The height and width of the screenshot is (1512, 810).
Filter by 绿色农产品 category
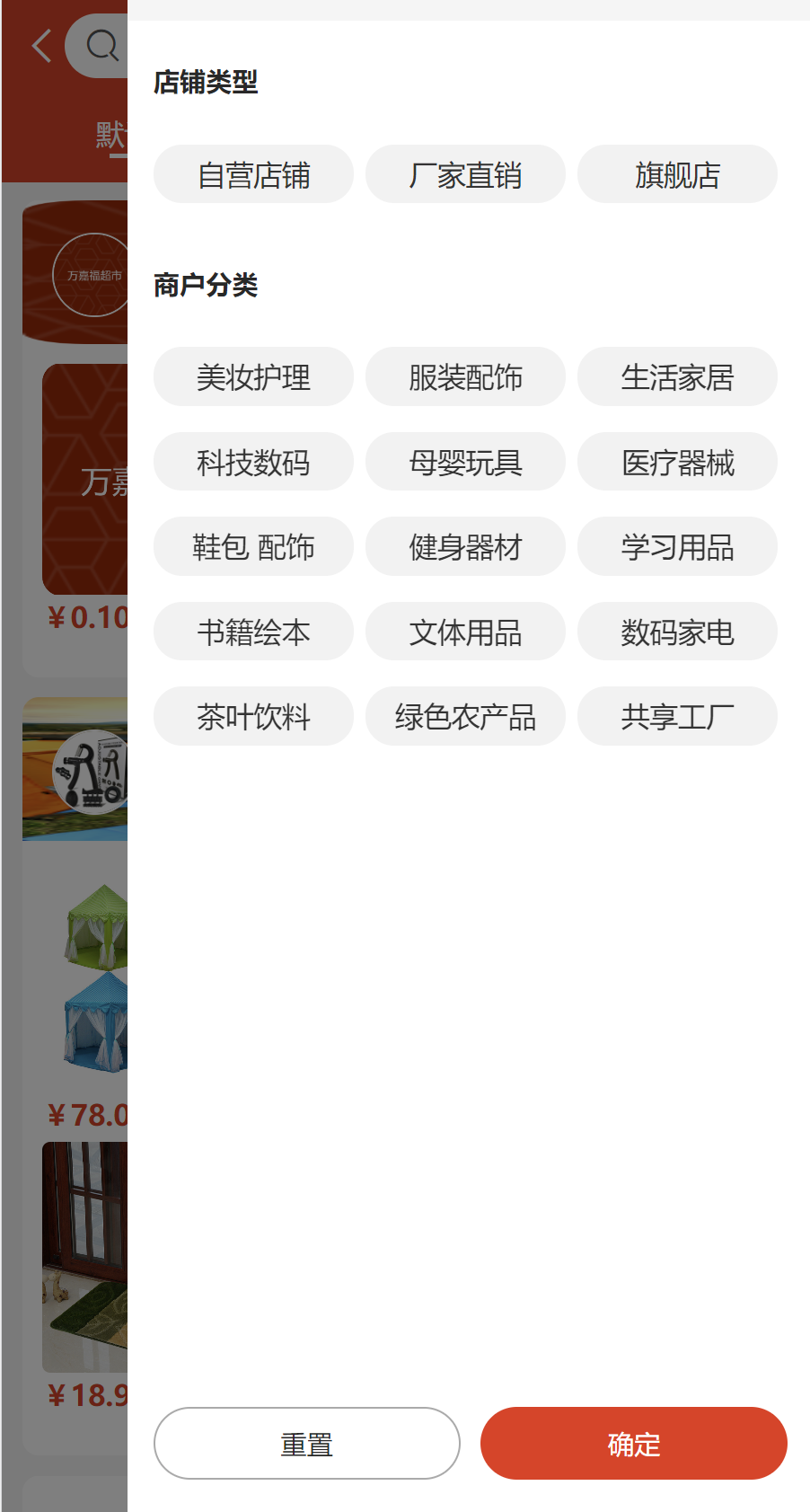(465, 716)
